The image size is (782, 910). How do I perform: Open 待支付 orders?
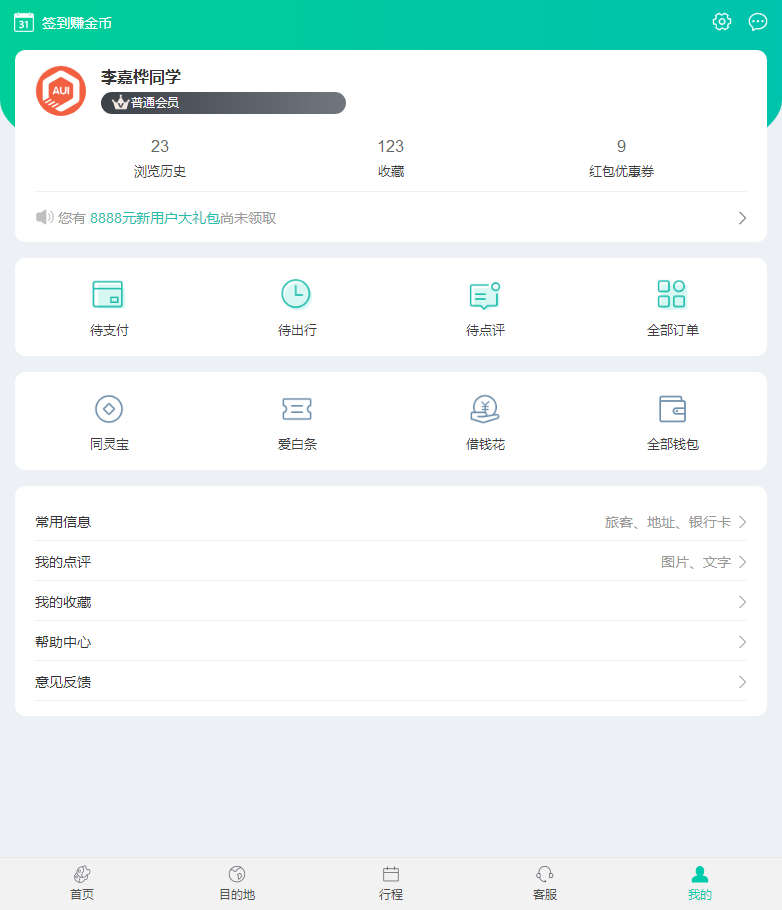108,307
